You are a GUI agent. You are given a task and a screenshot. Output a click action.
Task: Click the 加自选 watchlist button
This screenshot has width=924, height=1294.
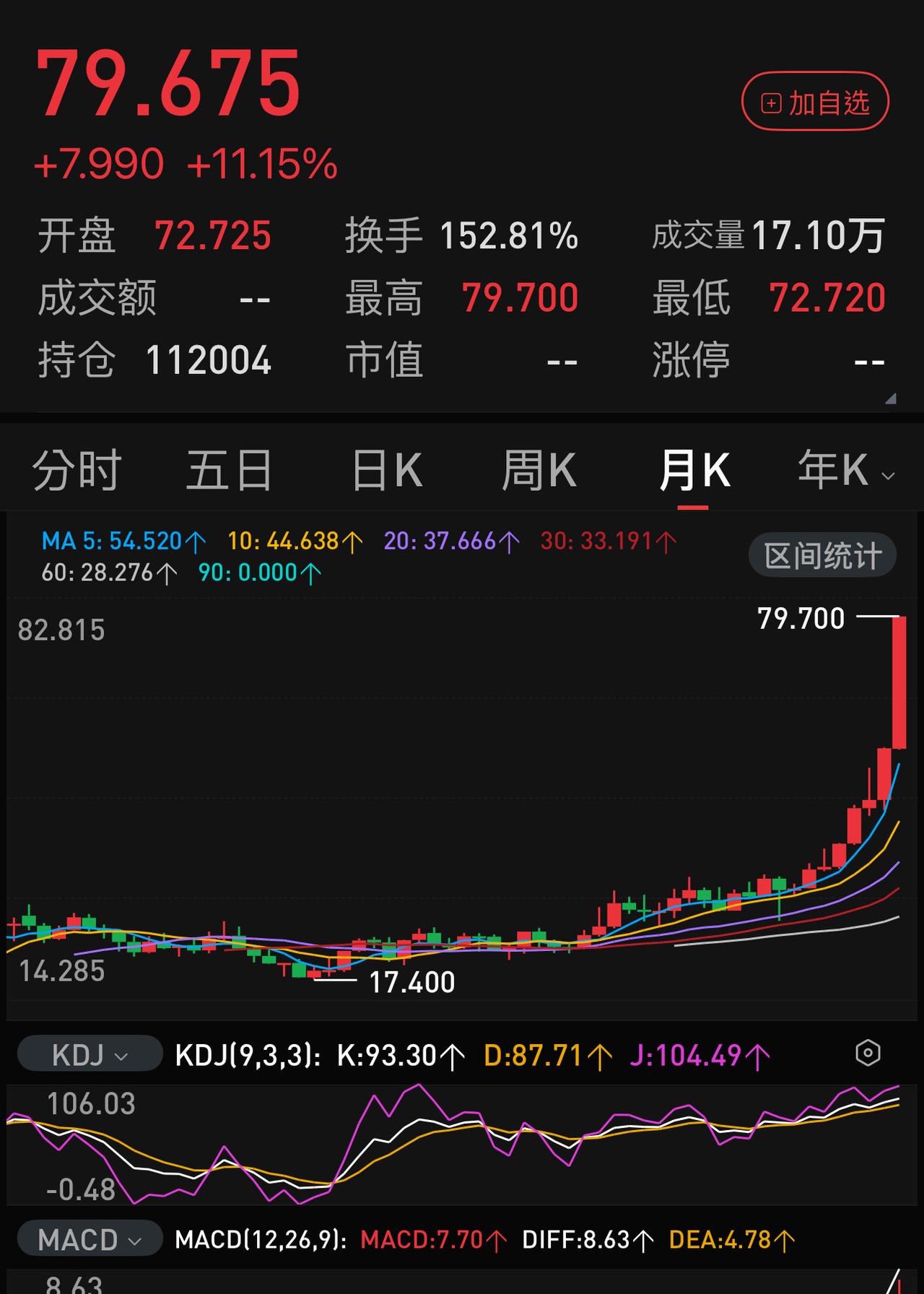[814, 103]
